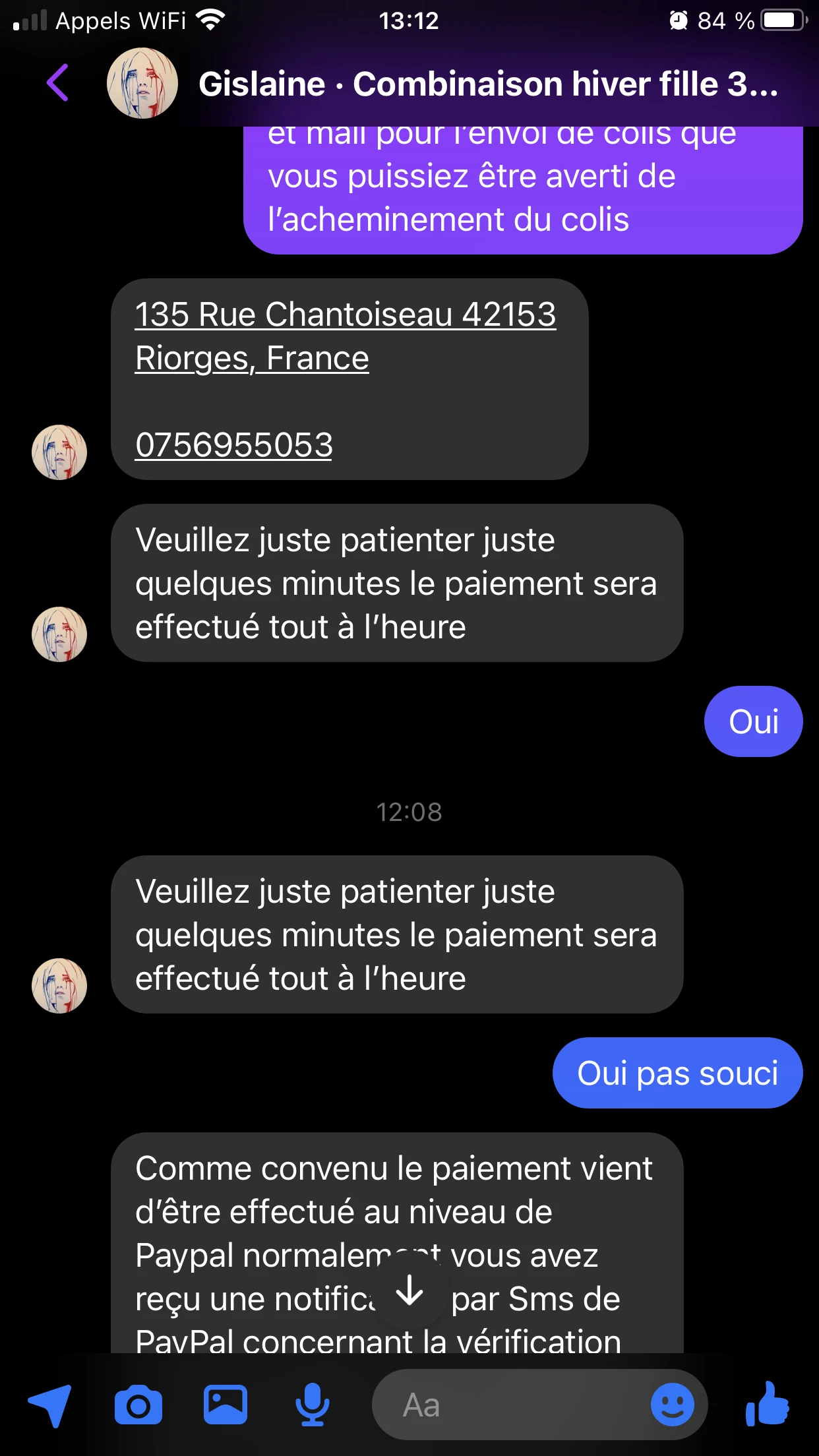The width and height of the screenshot is (819, 1456).
Task: Send a thumbs-up like
Action: pos(768,1405)
